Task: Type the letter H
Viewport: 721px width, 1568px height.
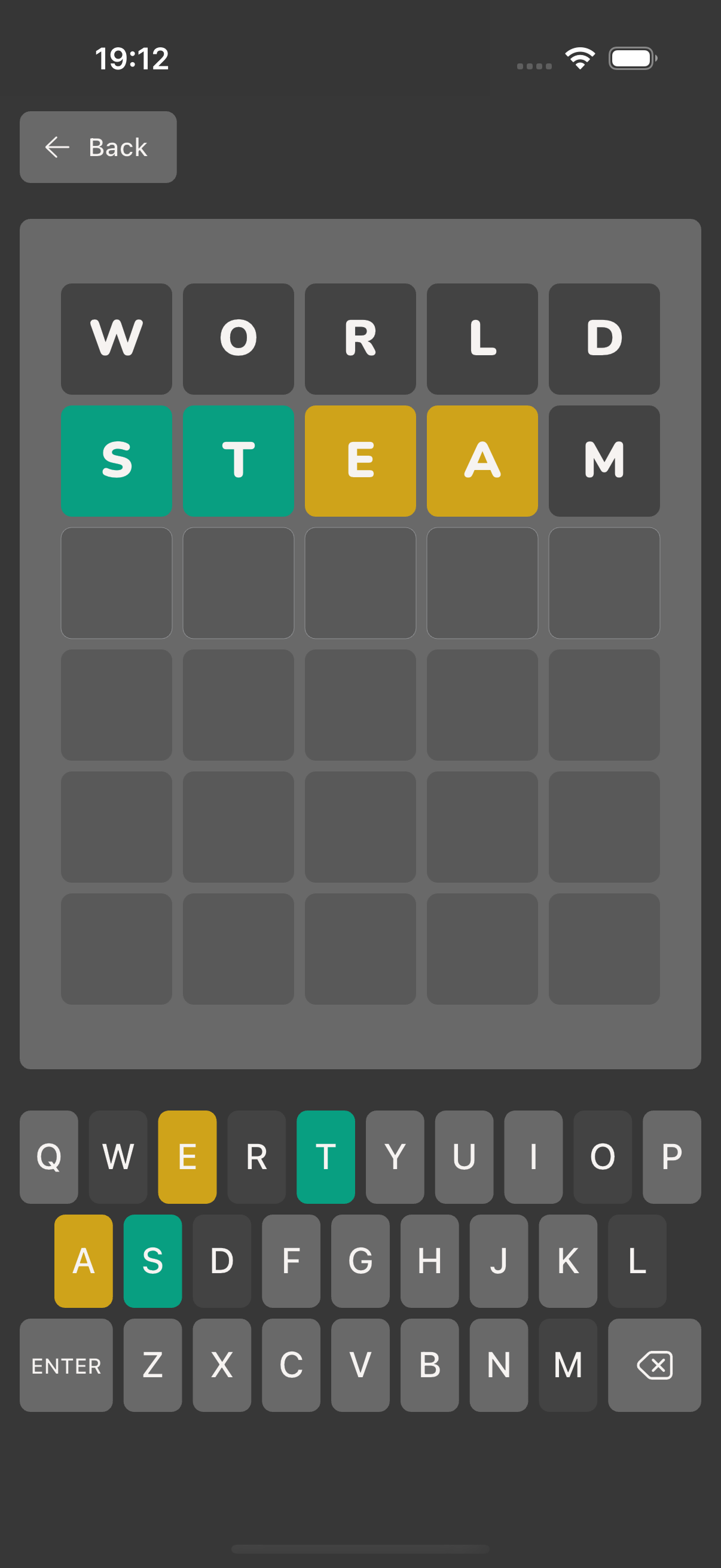Action: tap(429, 1261)
